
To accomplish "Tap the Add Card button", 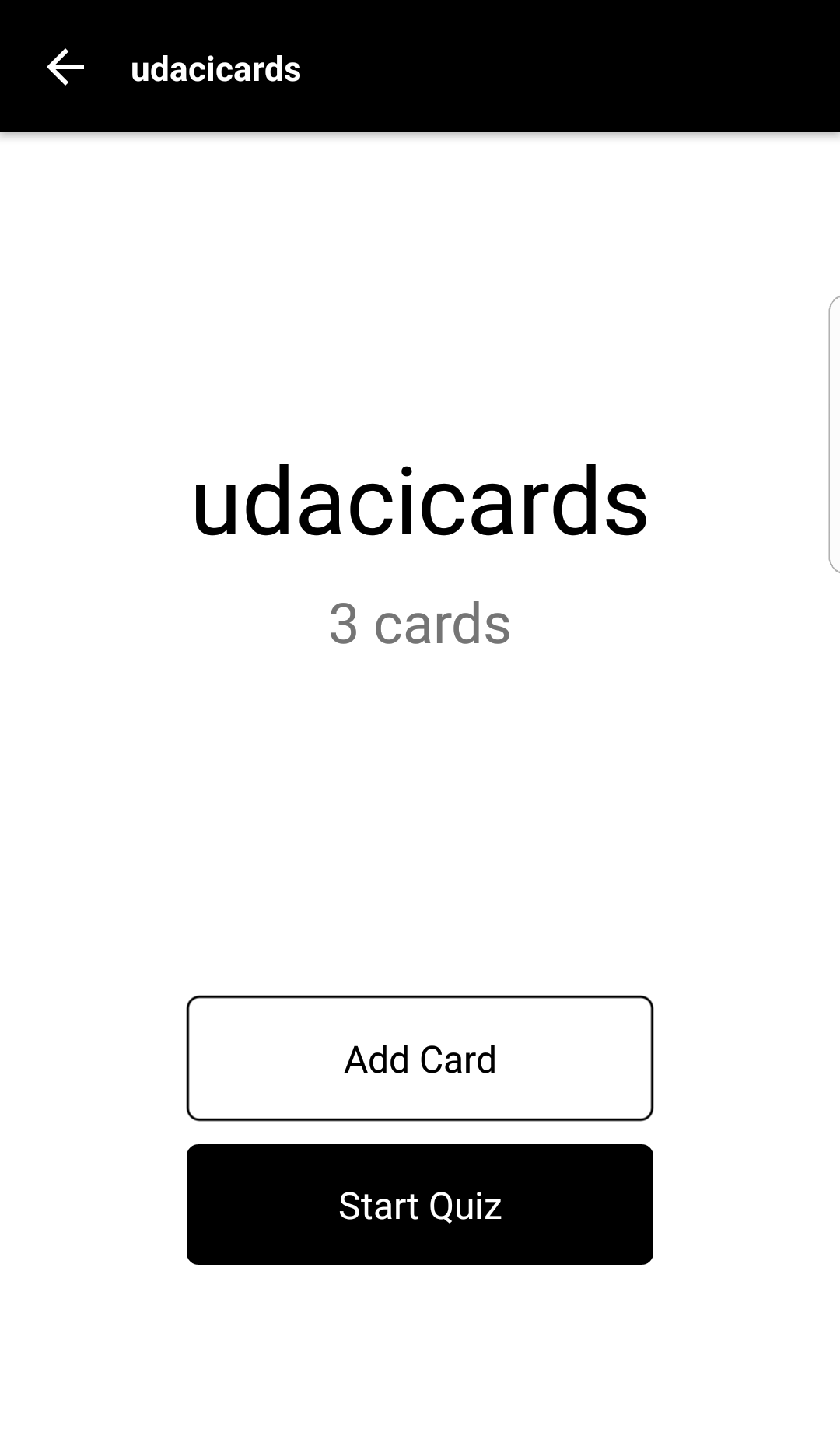I will point(420,1058).
